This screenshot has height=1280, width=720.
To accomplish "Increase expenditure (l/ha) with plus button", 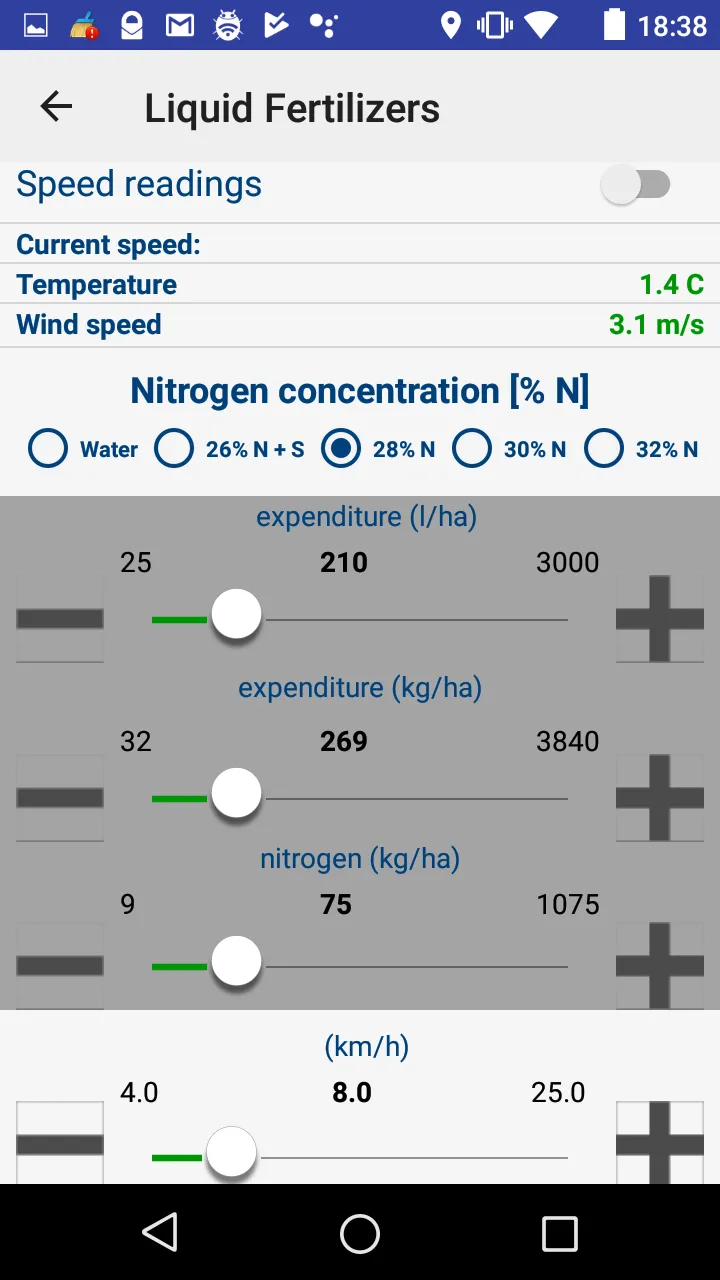I will coord(660,618).
